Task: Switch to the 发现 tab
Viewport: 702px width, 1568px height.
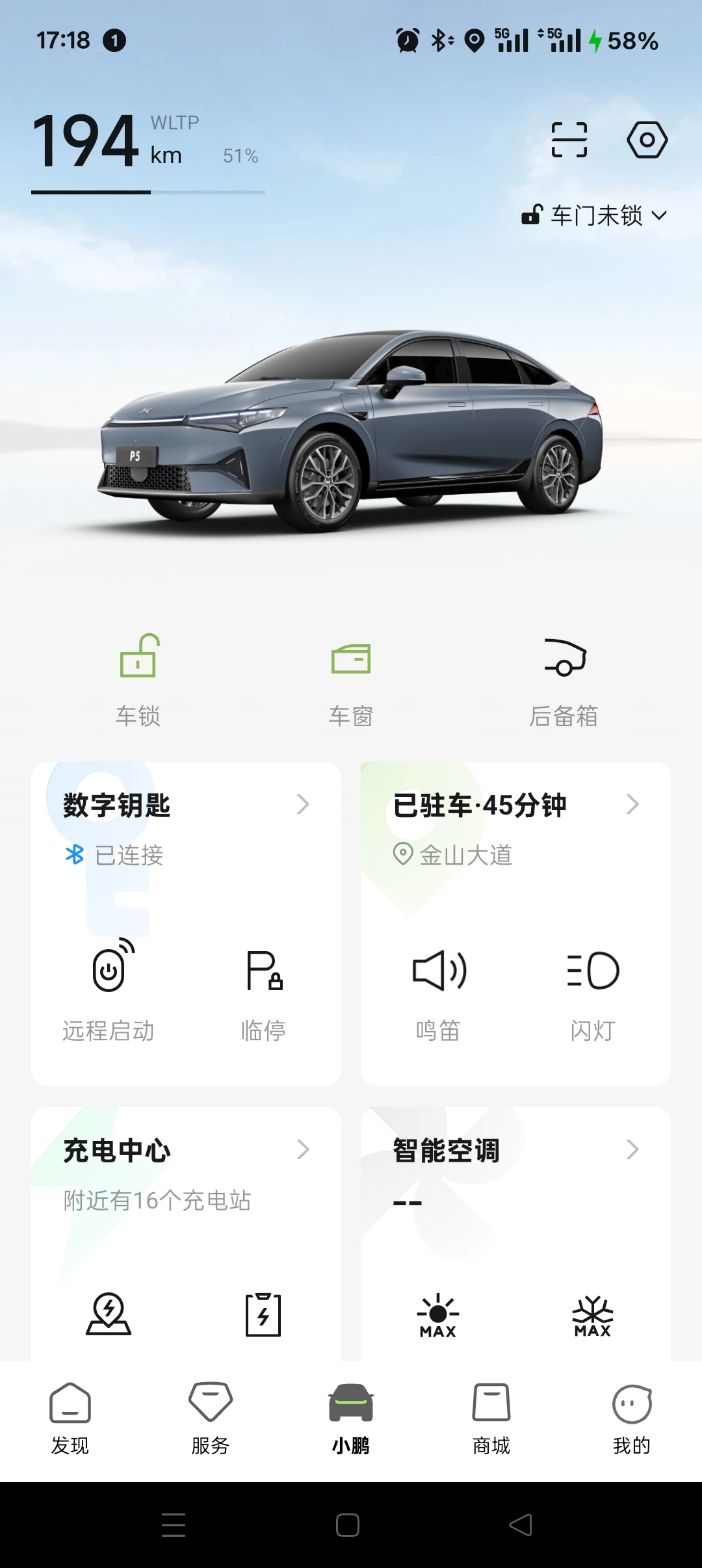Action: pos(70,1418)
